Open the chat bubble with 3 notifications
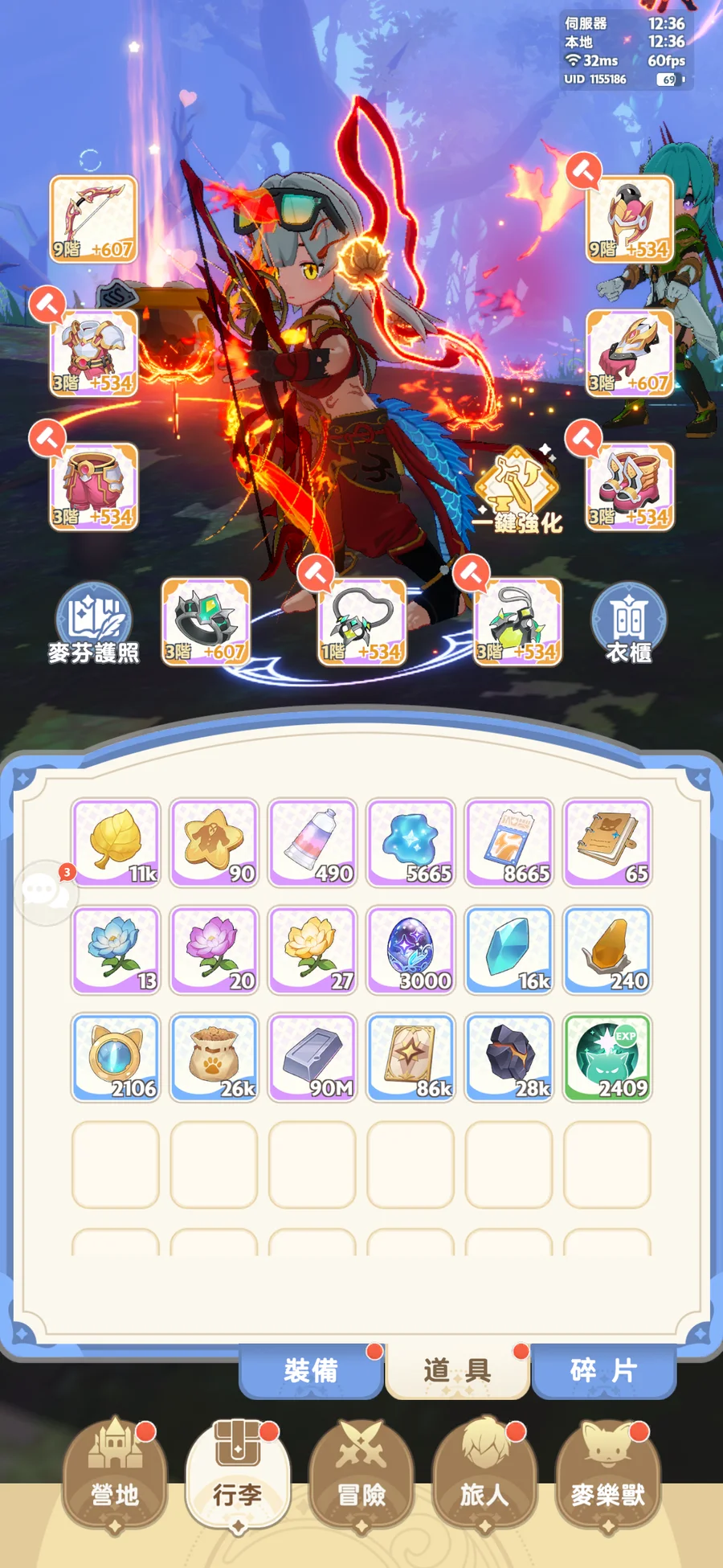 pyautogui.click(x=44, y=891)
